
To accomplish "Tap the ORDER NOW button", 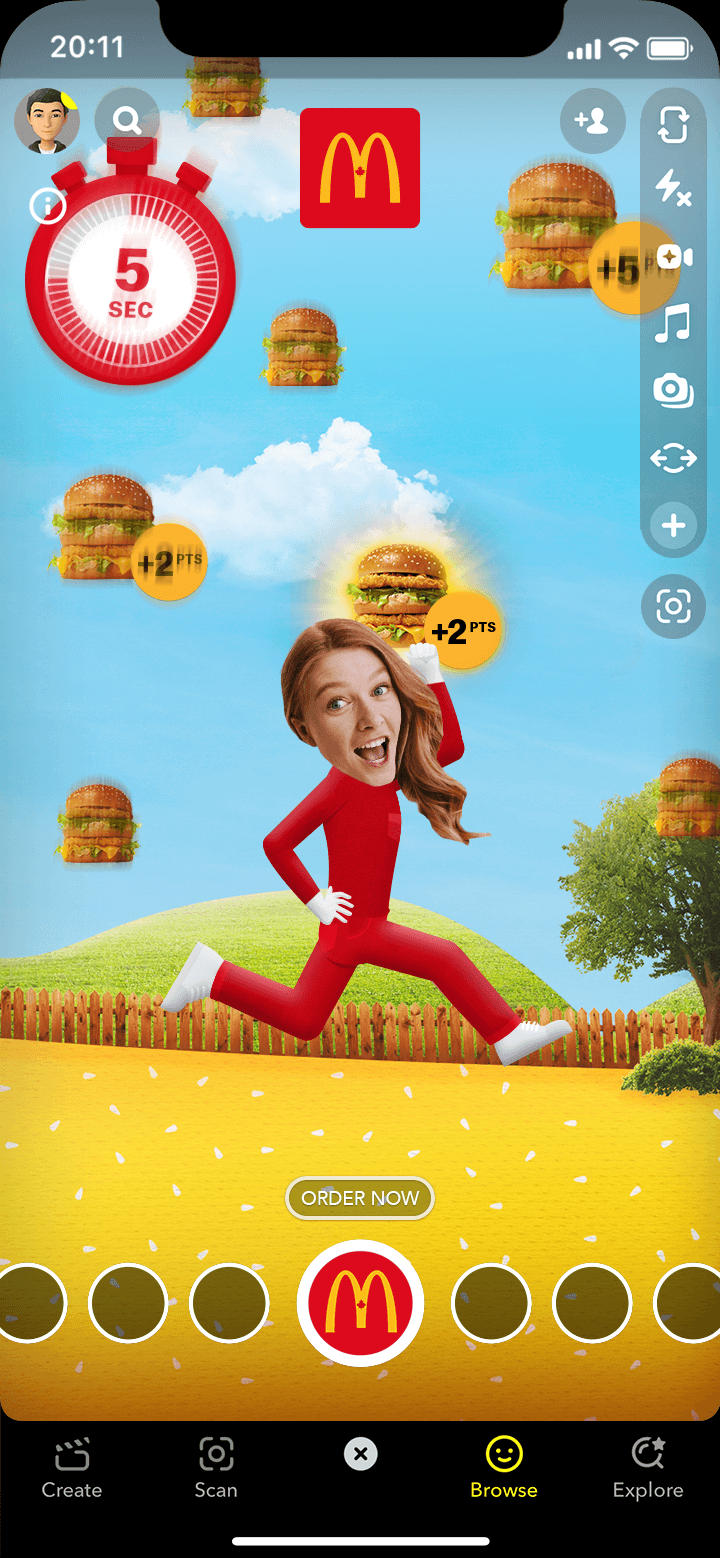I will pyautogui.click(x=360, y=1198).
